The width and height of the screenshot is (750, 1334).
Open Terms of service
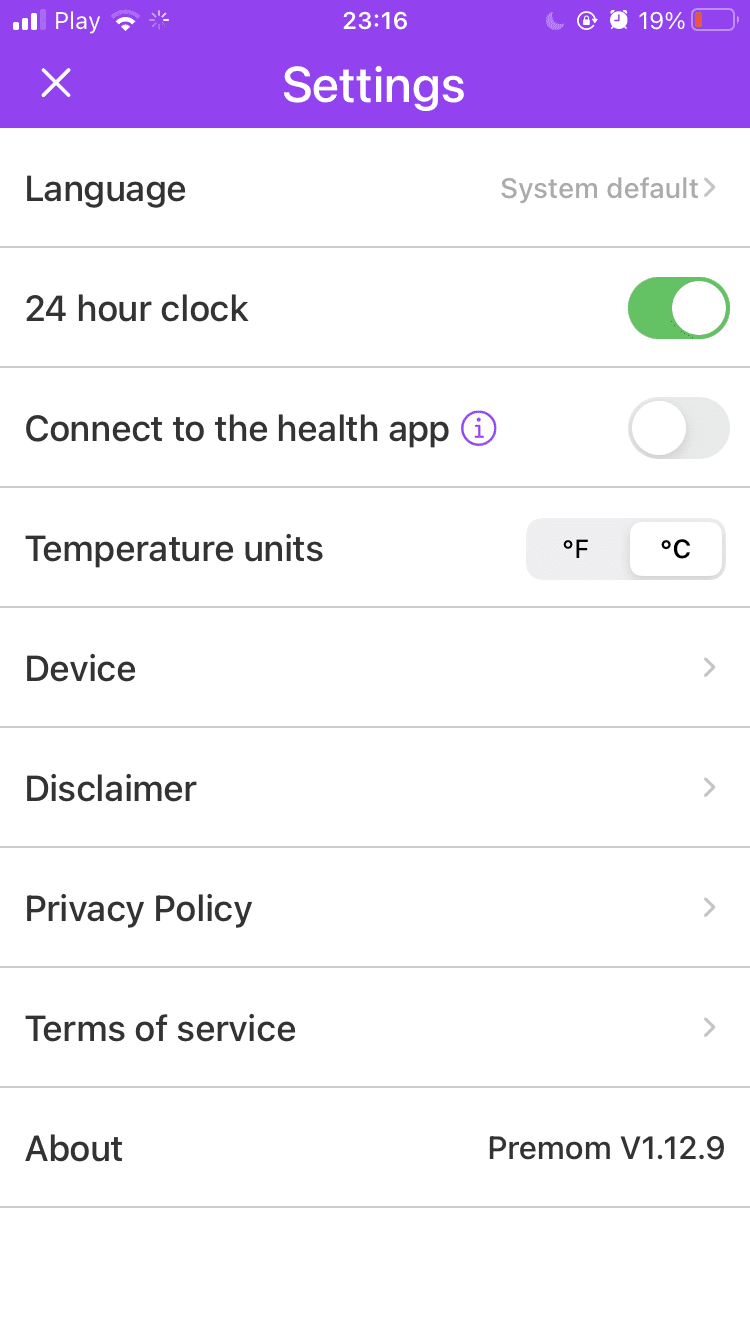point(374,1028)
